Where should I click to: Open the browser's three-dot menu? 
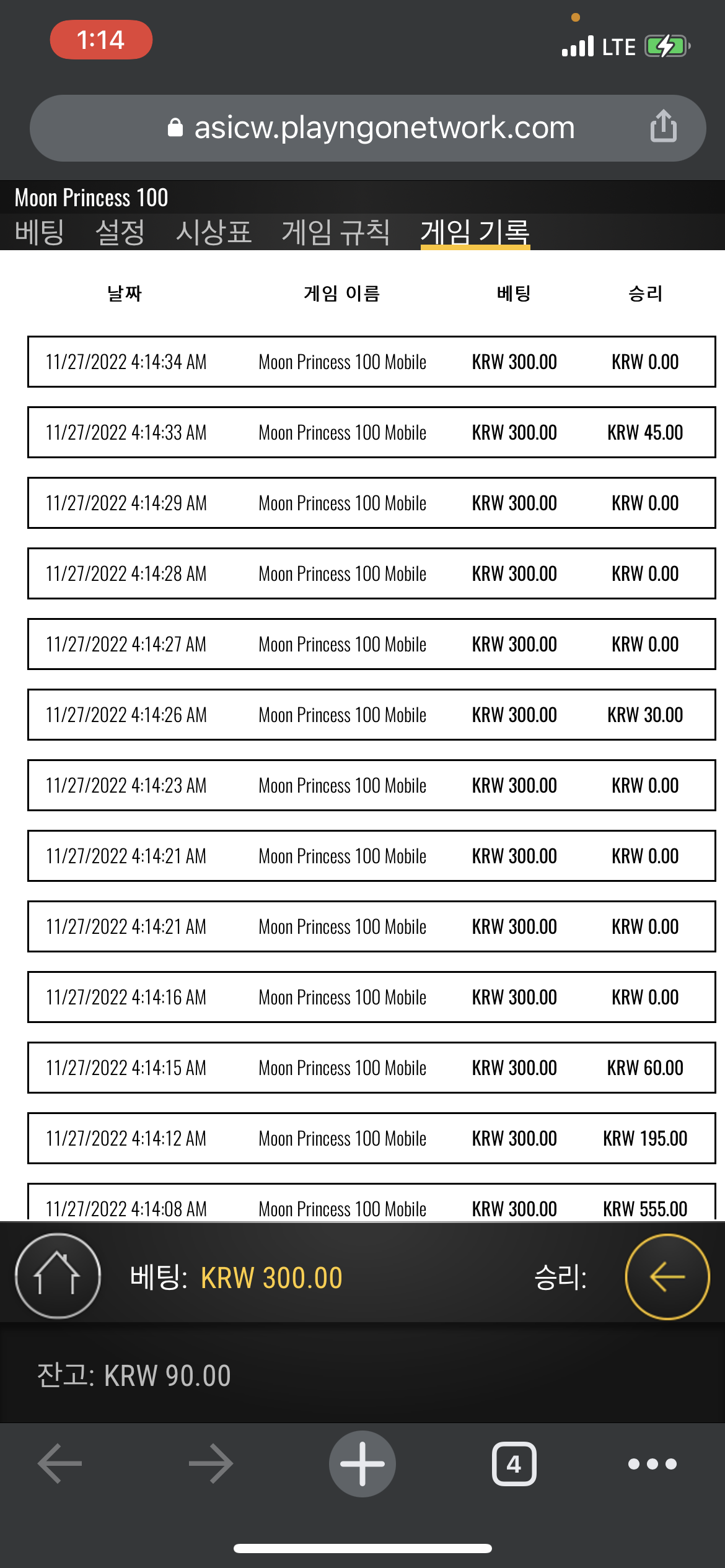(x=652, y=1464)
